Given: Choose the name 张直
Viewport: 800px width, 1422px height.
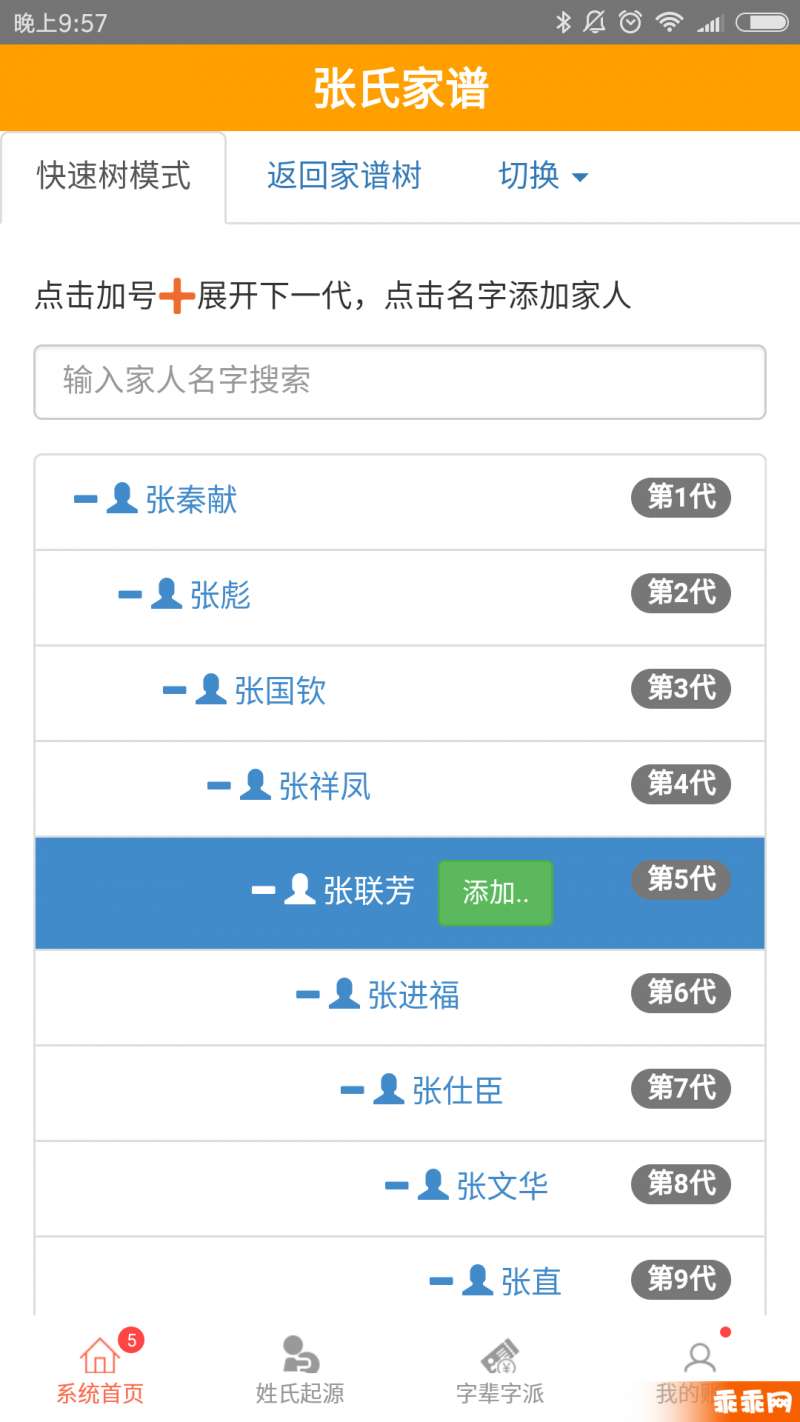Looking at the screenshot, I should point(531,1281).
